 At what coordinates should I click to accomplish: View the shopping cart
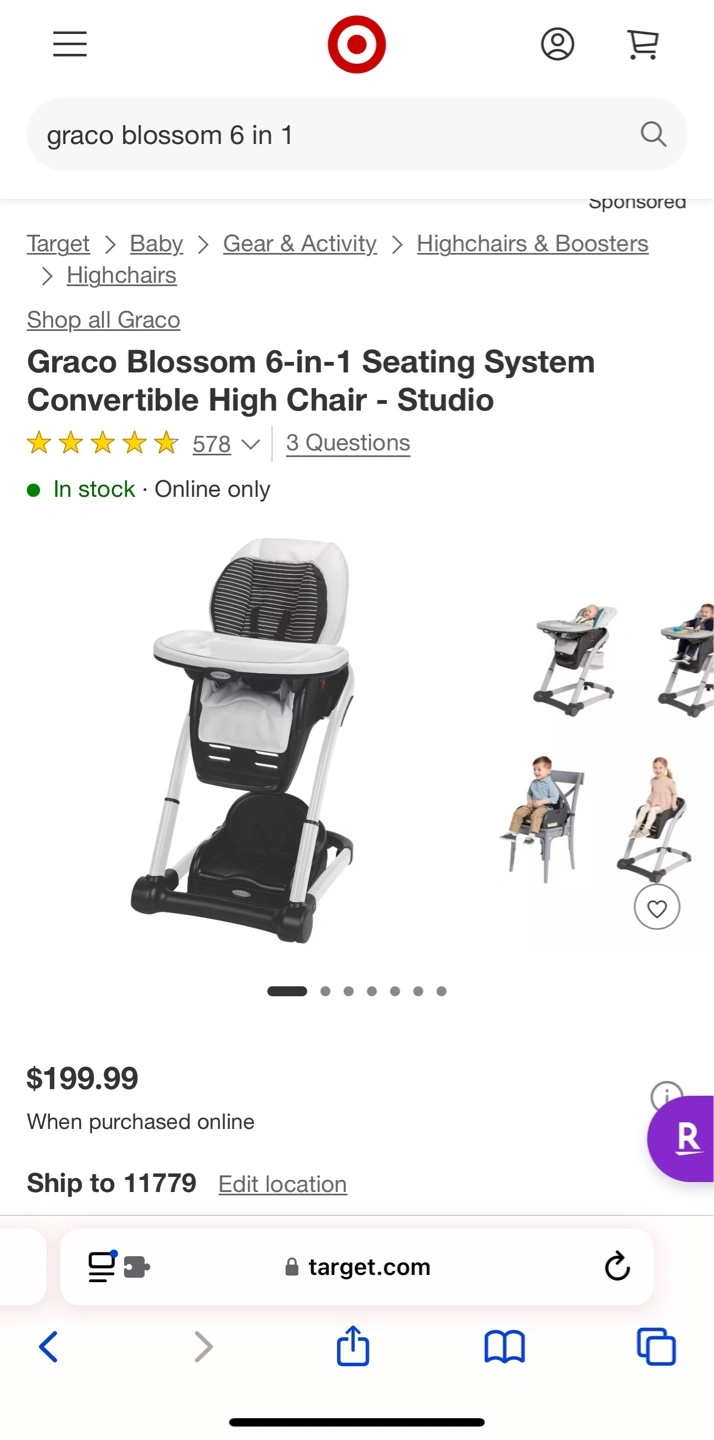pyautogui.click(x=642, y=44)
